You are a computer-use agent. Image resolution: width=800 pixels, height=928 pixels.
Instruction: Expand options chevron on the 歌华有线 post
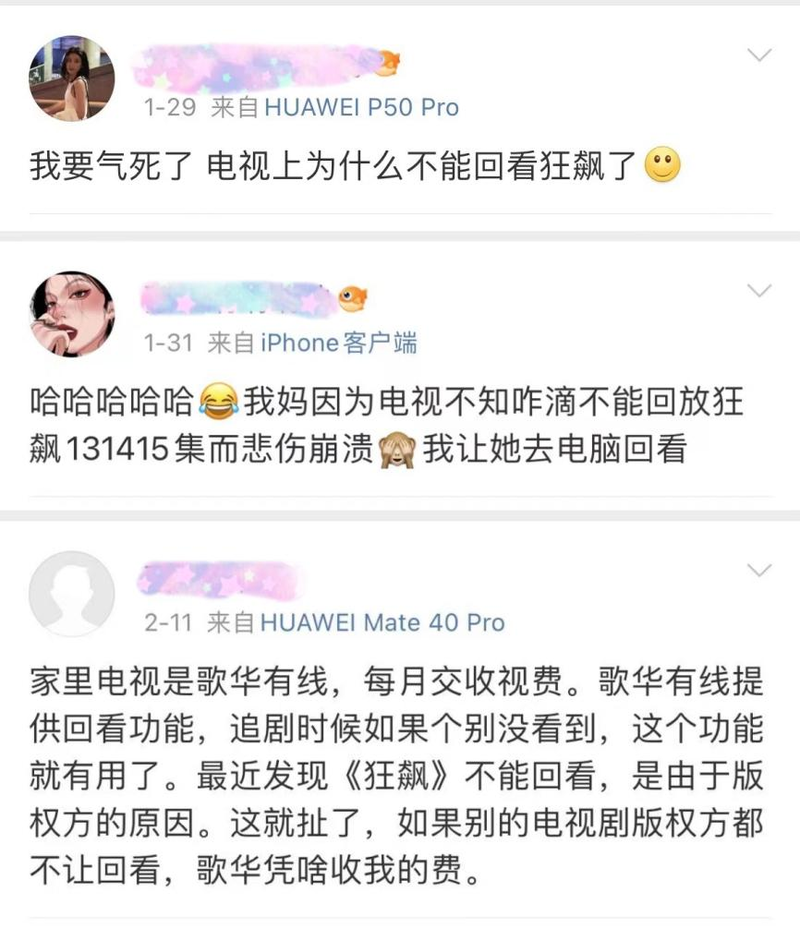(760, 570)
